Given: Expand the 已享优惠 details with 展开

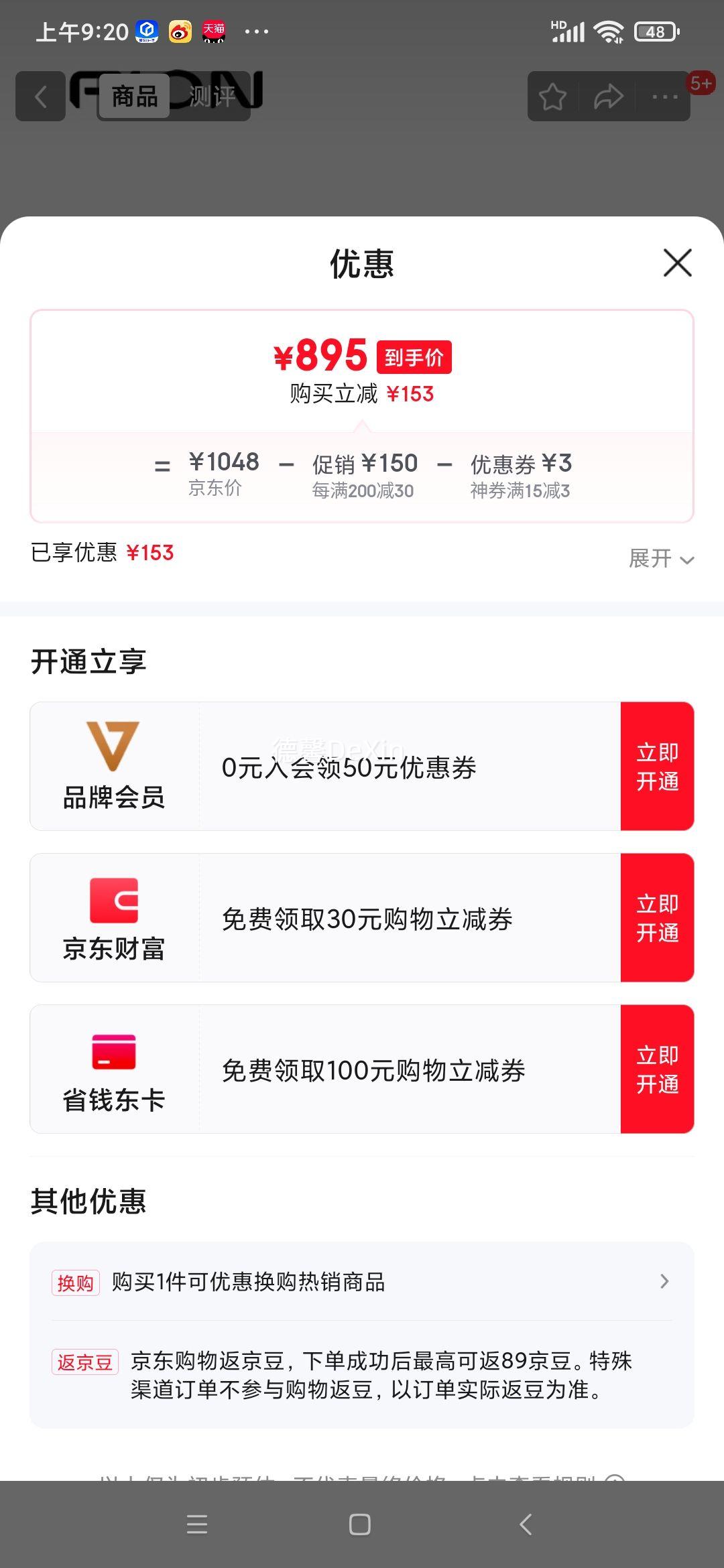Looking at the screenshot, I should coord(660,558).
